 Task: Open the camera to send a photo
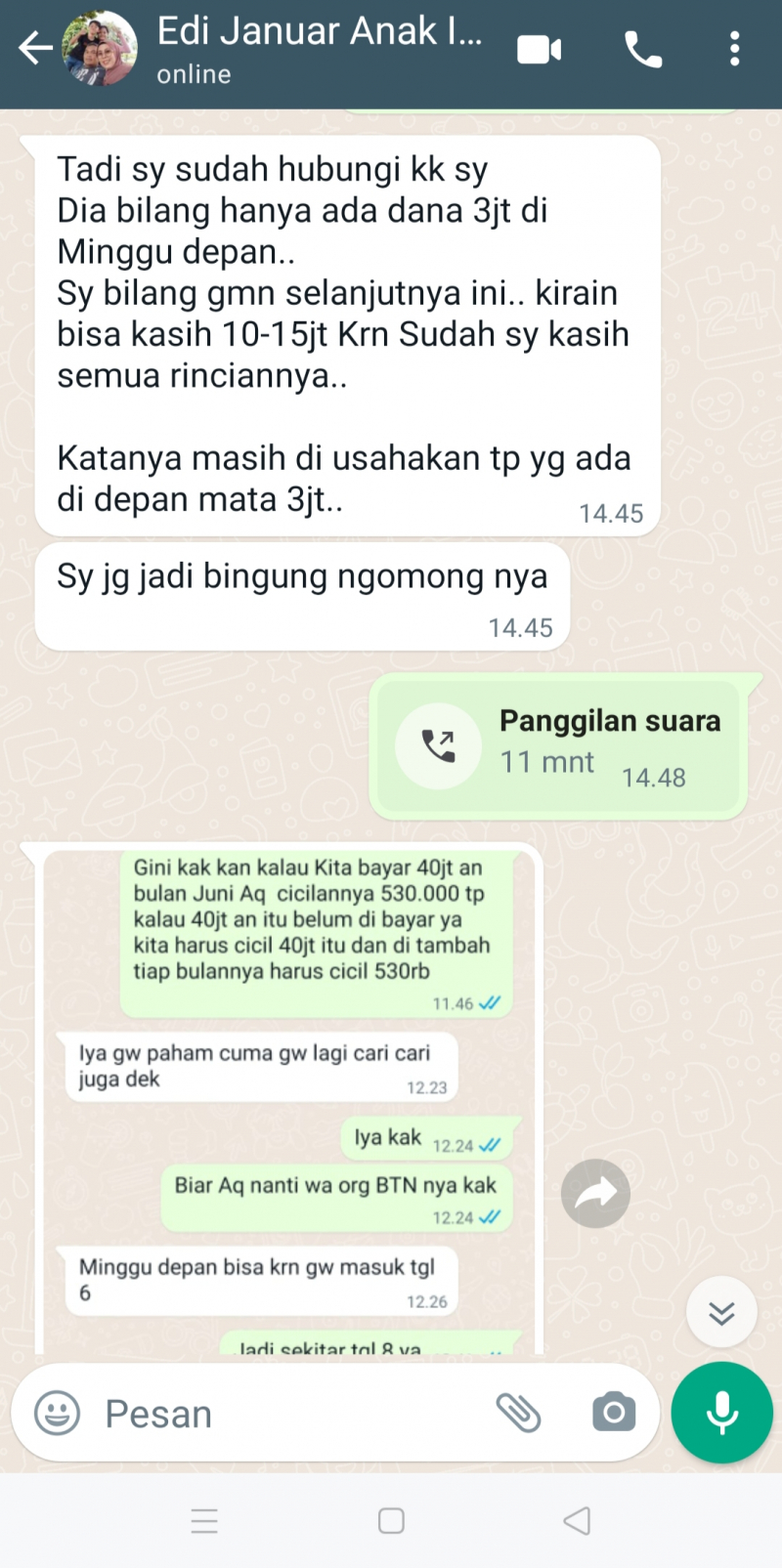click(x=614, y=1413)
